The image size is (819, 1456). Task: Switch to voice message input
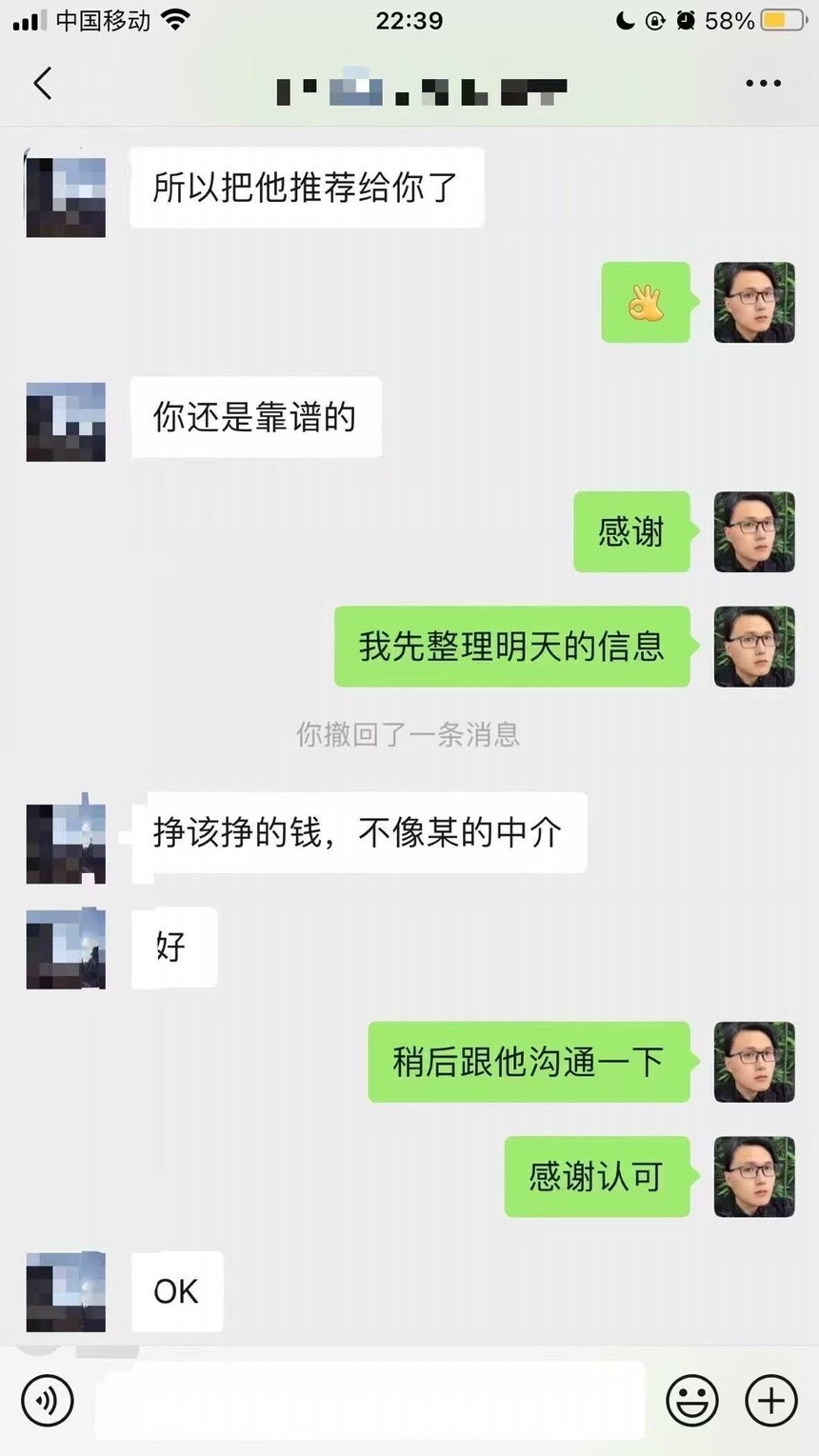(x=48, y=1401)
